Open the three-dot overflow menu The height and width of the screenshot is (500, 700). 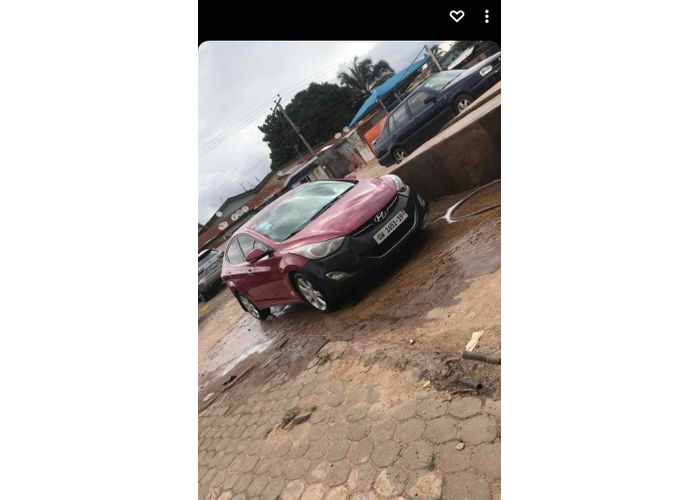(486, 16)
